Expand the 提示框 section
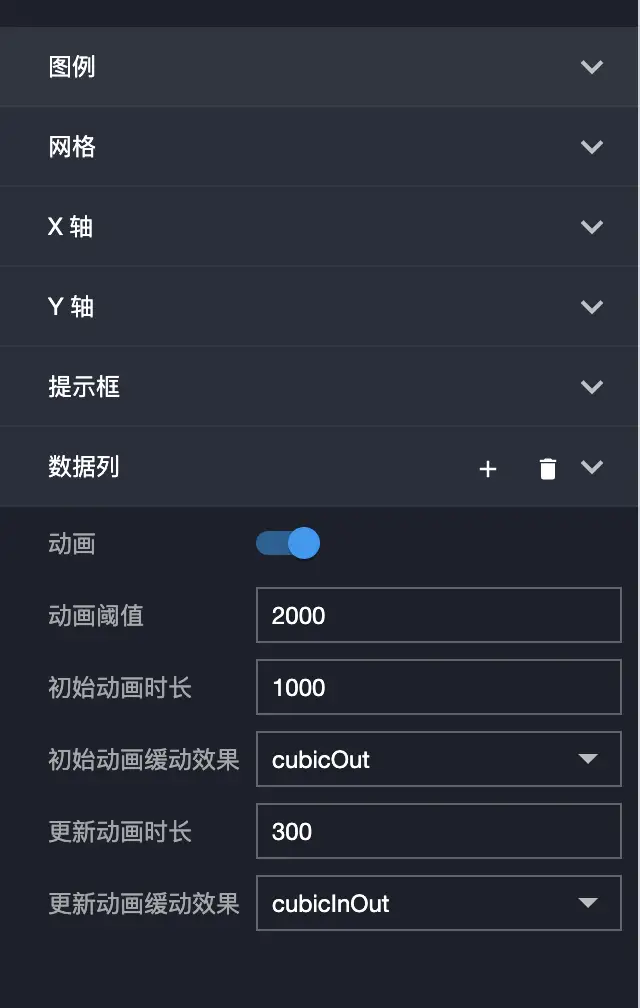This screenshot has width=640, height=1008. pyautogui.click(x=592, y=387)
